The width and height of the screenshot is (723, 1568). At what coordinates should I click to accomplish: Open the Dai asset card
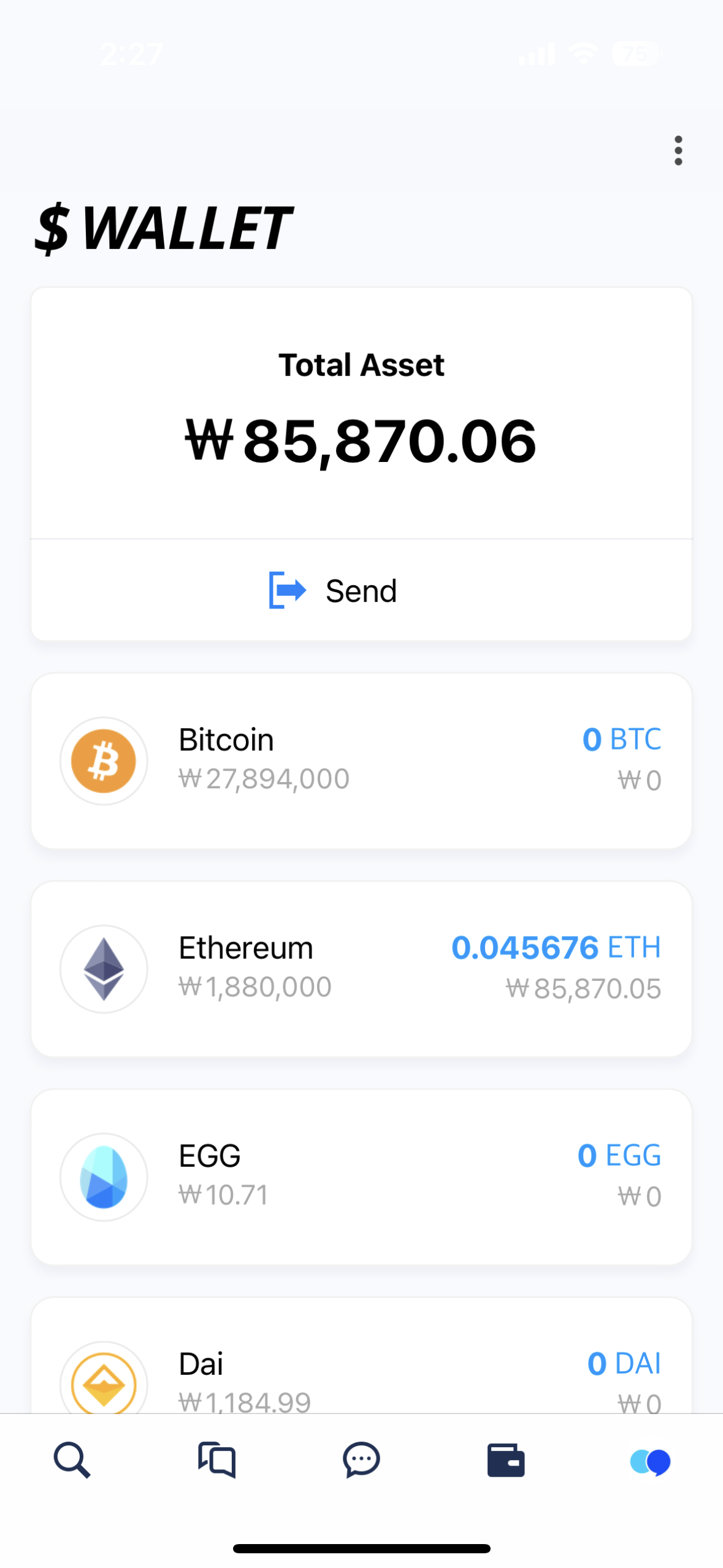point(361,1356)
